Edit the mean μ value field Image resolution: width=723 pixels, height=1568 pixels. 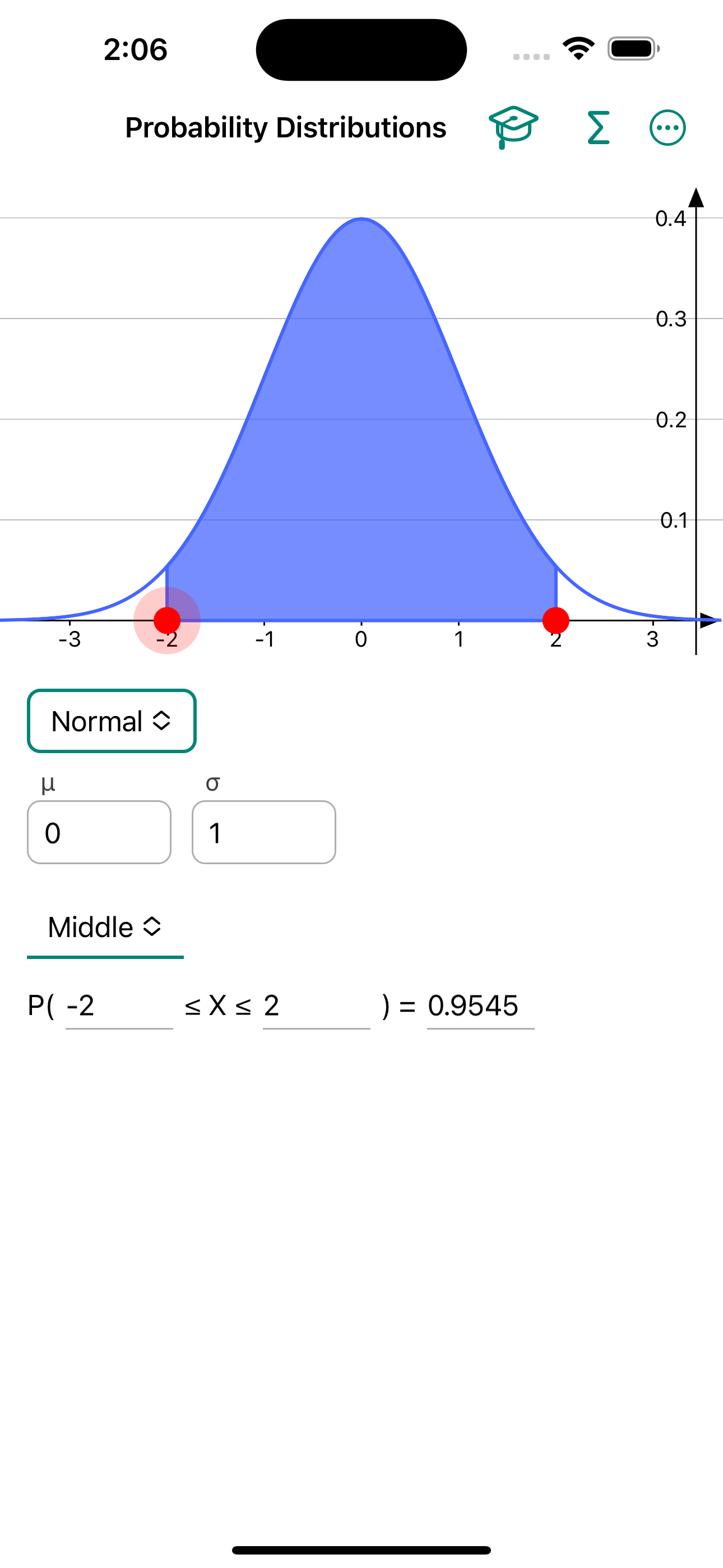pyautogui.click(x=99, y=832)
